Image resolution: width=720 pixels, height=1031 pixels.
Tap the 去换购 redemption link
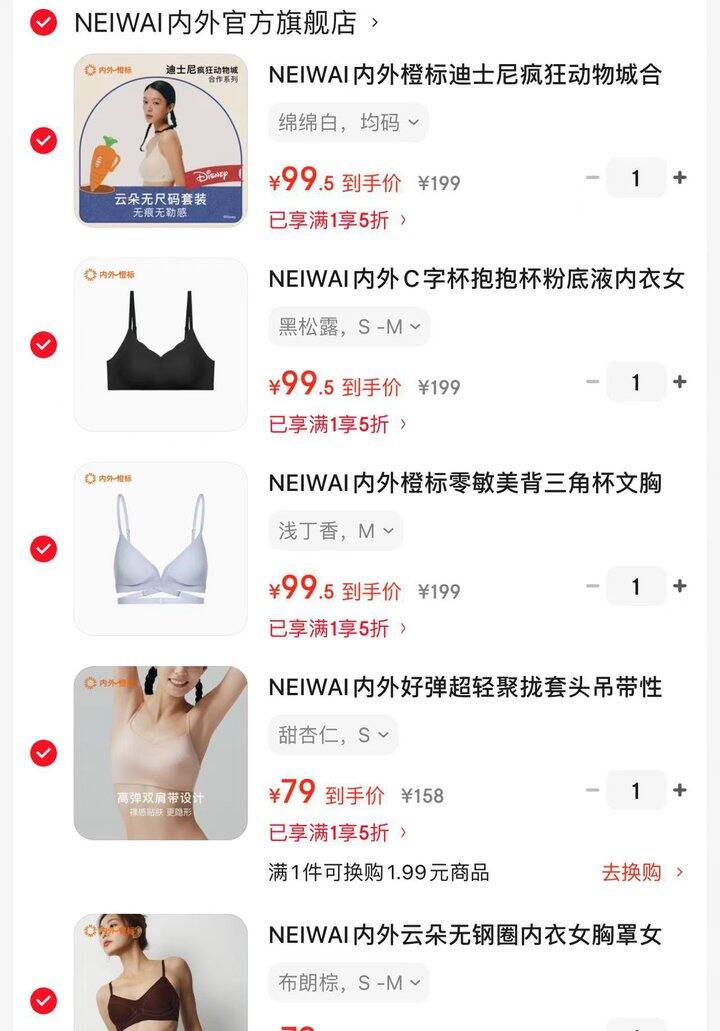633,871
